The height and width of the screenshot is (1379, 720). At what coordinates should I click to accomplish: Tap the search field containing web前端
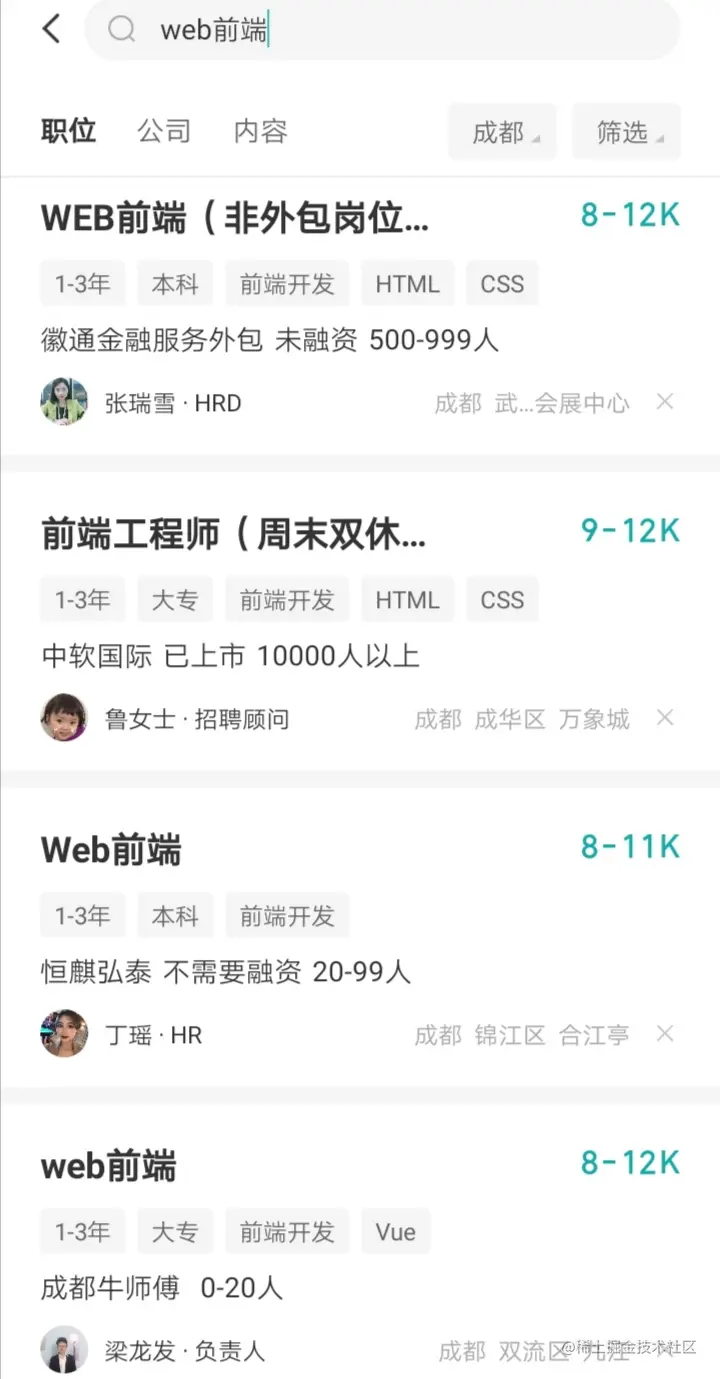[x=380, y=30]
